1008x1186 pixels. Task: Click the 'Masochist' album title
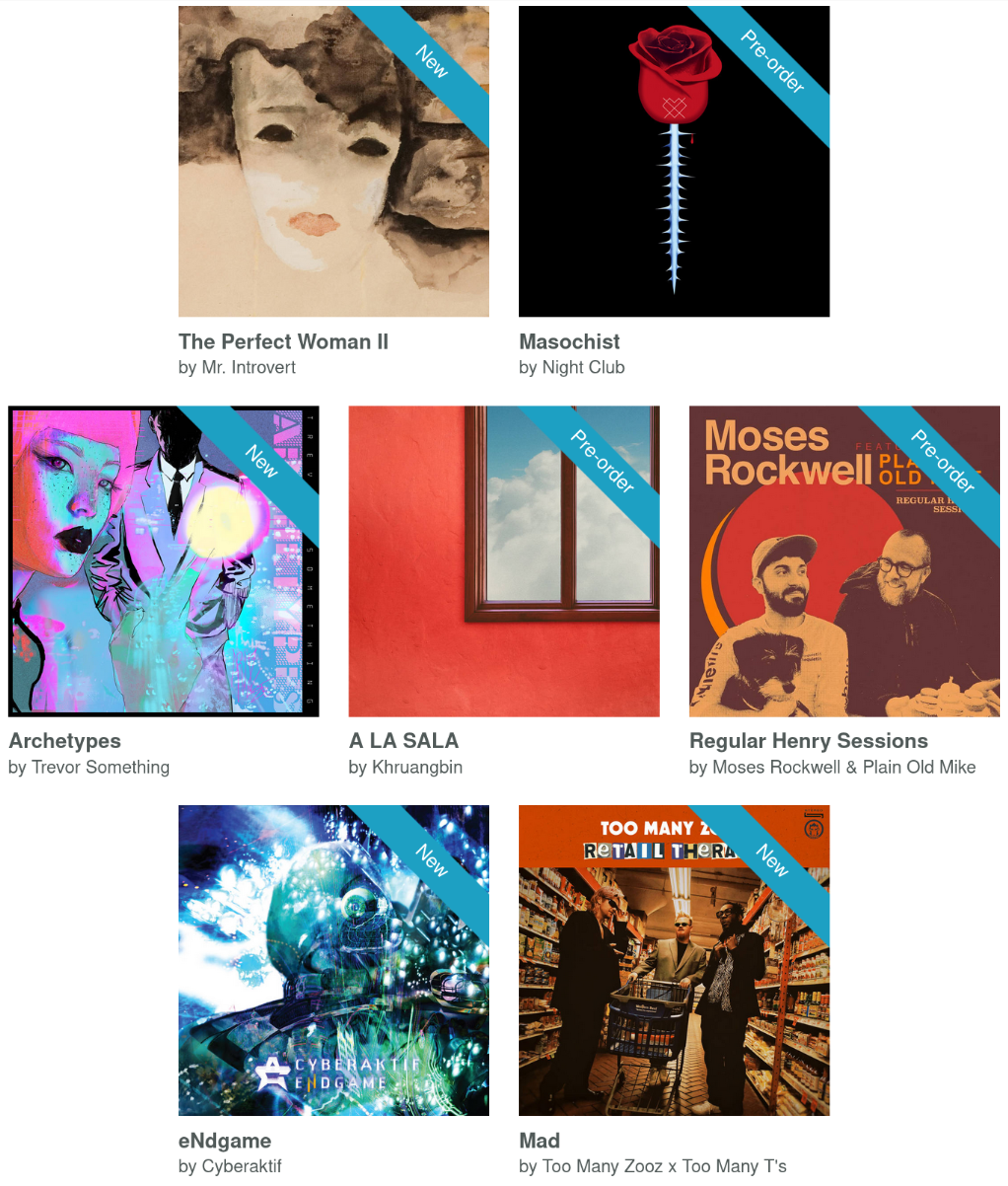(x=569, y=342)
